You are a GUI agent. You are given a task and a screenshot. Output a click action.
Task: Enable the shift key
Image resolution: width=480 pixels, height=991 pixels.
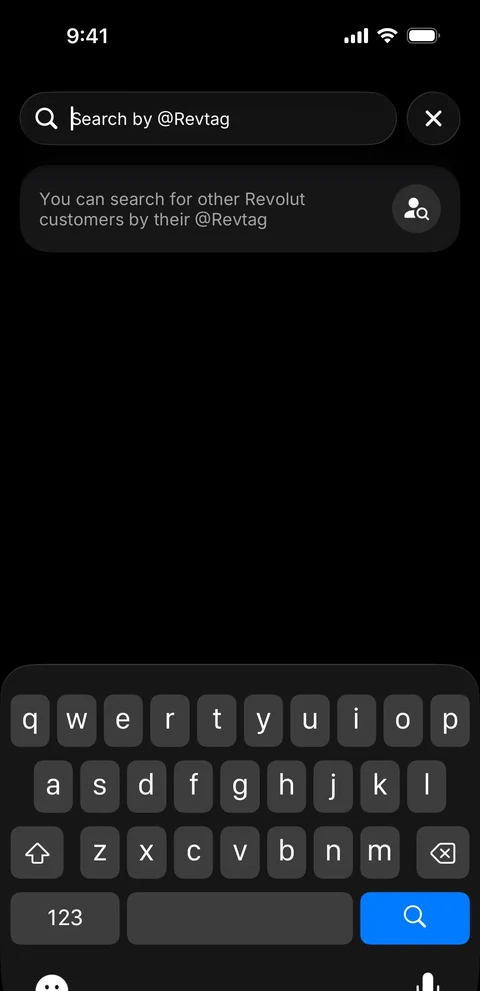37,853
